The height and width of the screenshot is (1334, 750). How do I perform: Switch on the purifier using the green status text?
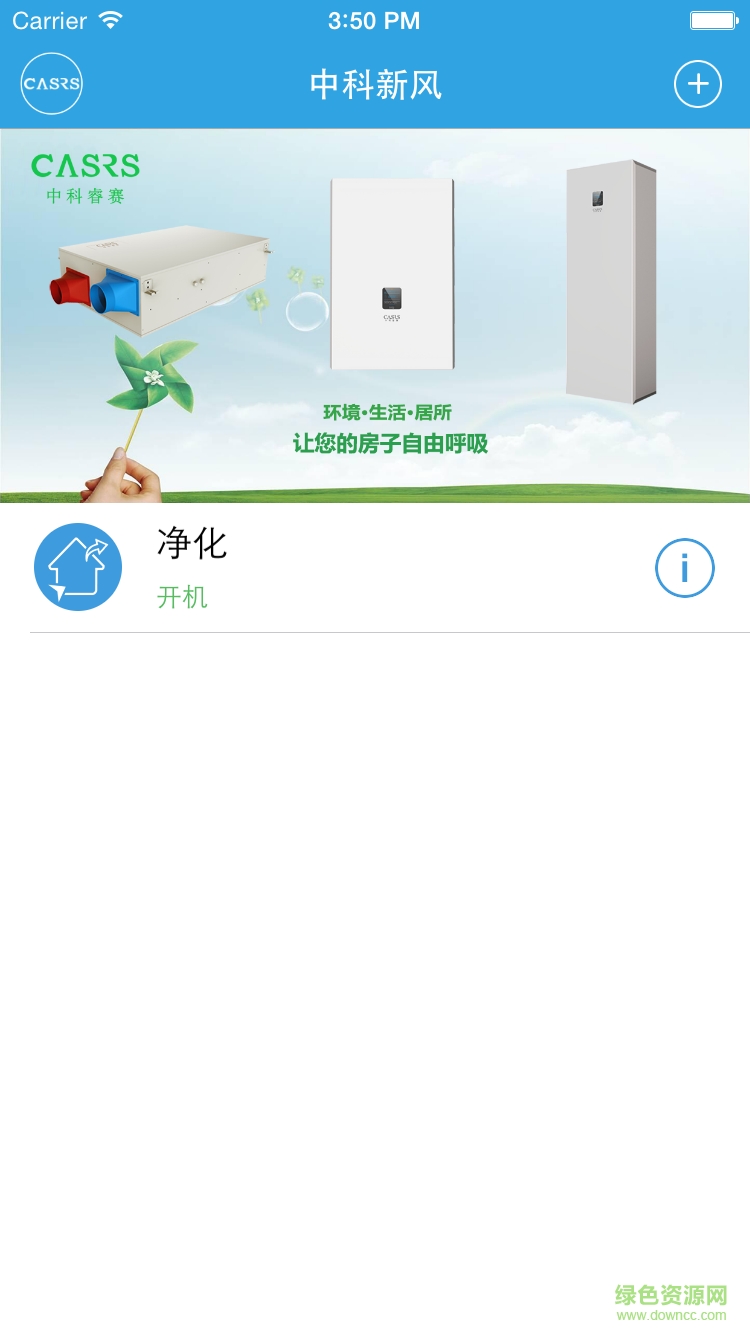183,598
